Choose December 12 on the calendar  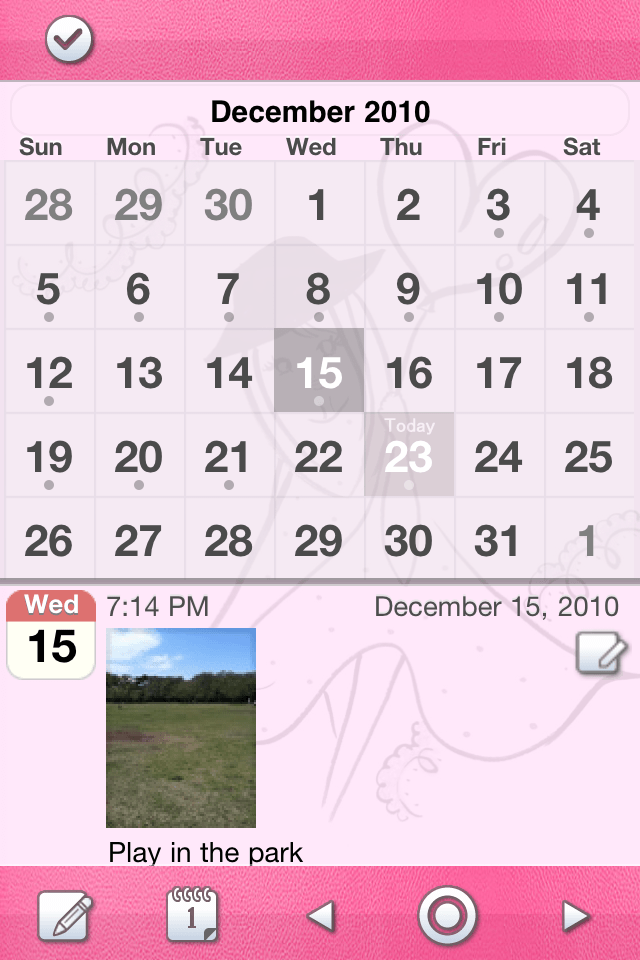point(49,374)
